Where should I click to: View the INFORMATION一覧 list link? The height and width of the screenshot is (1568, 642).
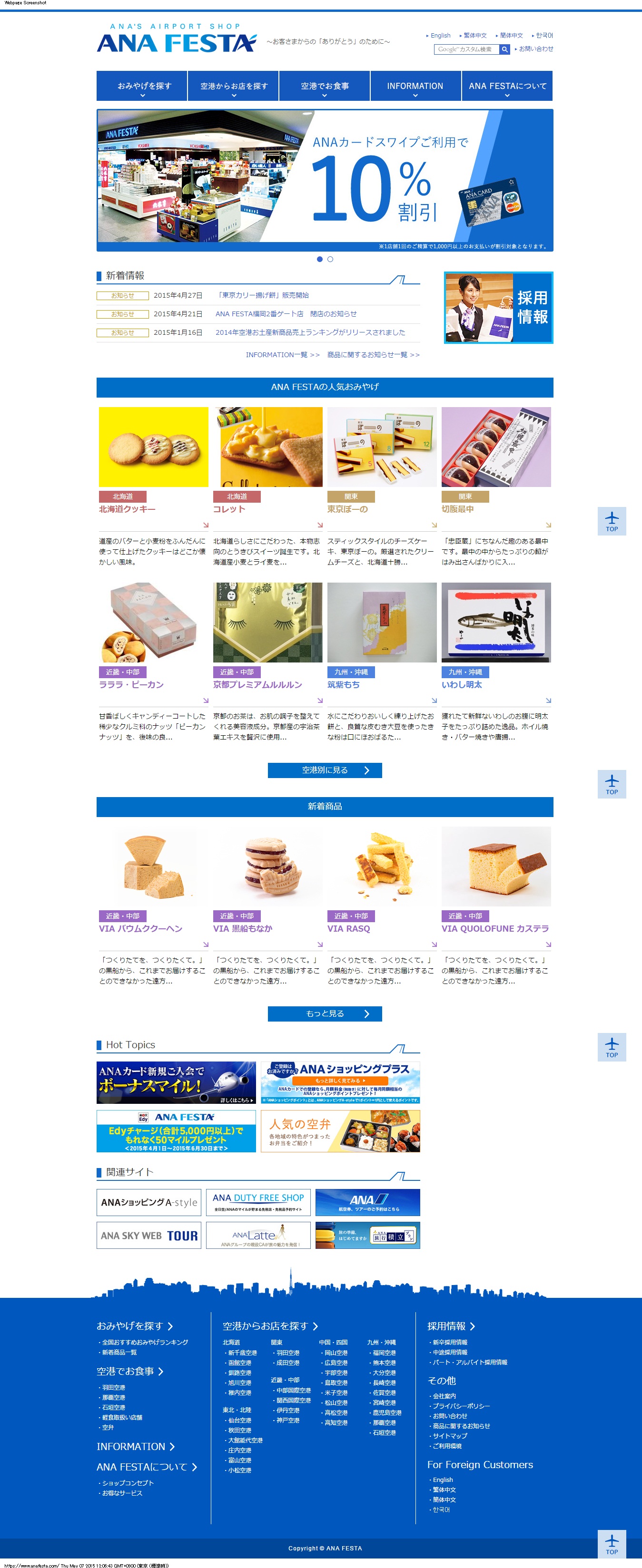[x=282, y=355]
